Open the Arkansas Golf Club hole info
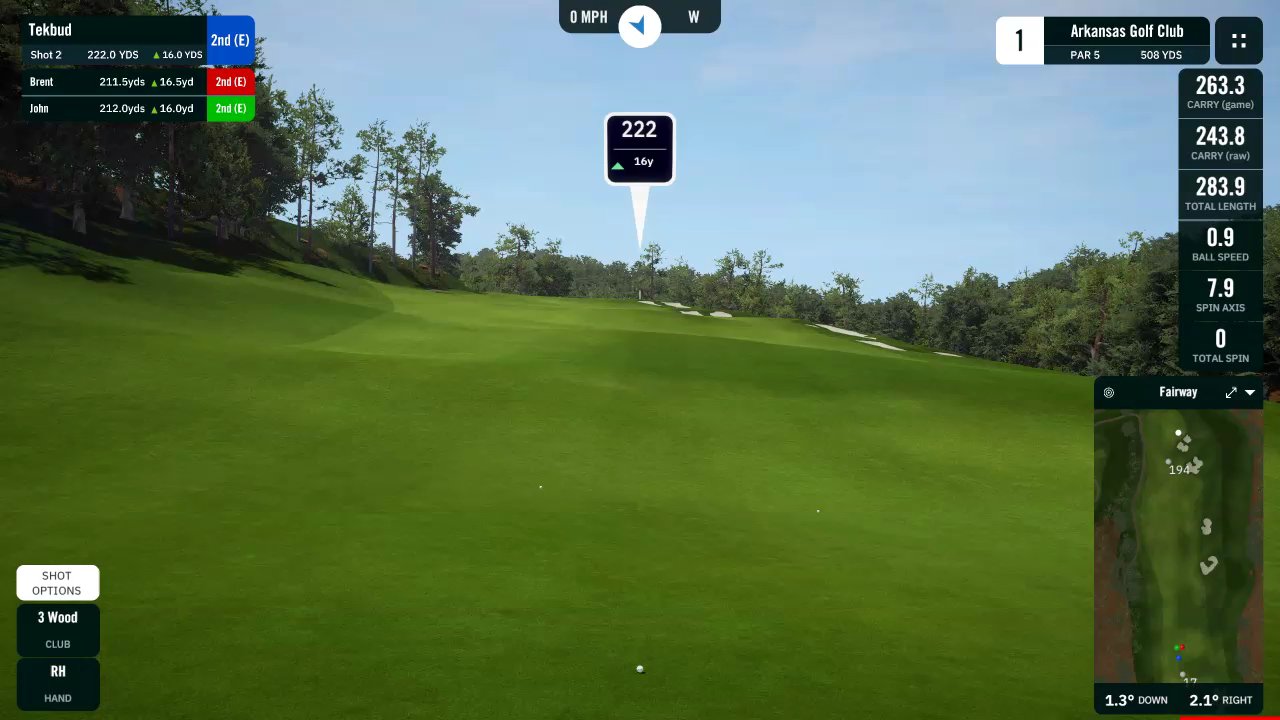The width and height of the screenshot is (1280, 720). click(1125, 41)
